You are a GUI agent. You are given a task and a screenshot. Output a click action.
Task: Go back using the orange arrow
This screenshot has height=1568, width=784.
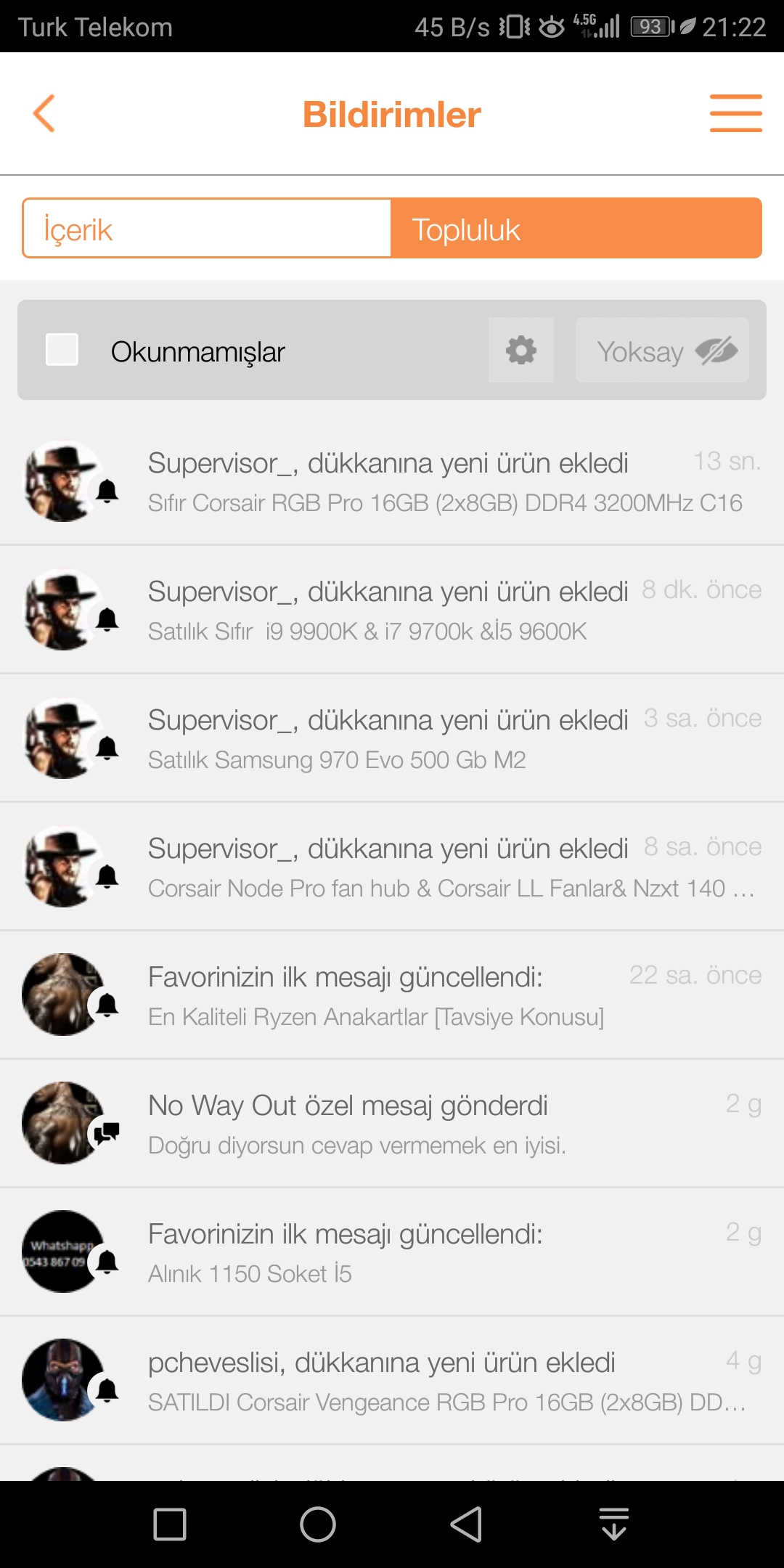pyautogui.click(x=44, y=114)
